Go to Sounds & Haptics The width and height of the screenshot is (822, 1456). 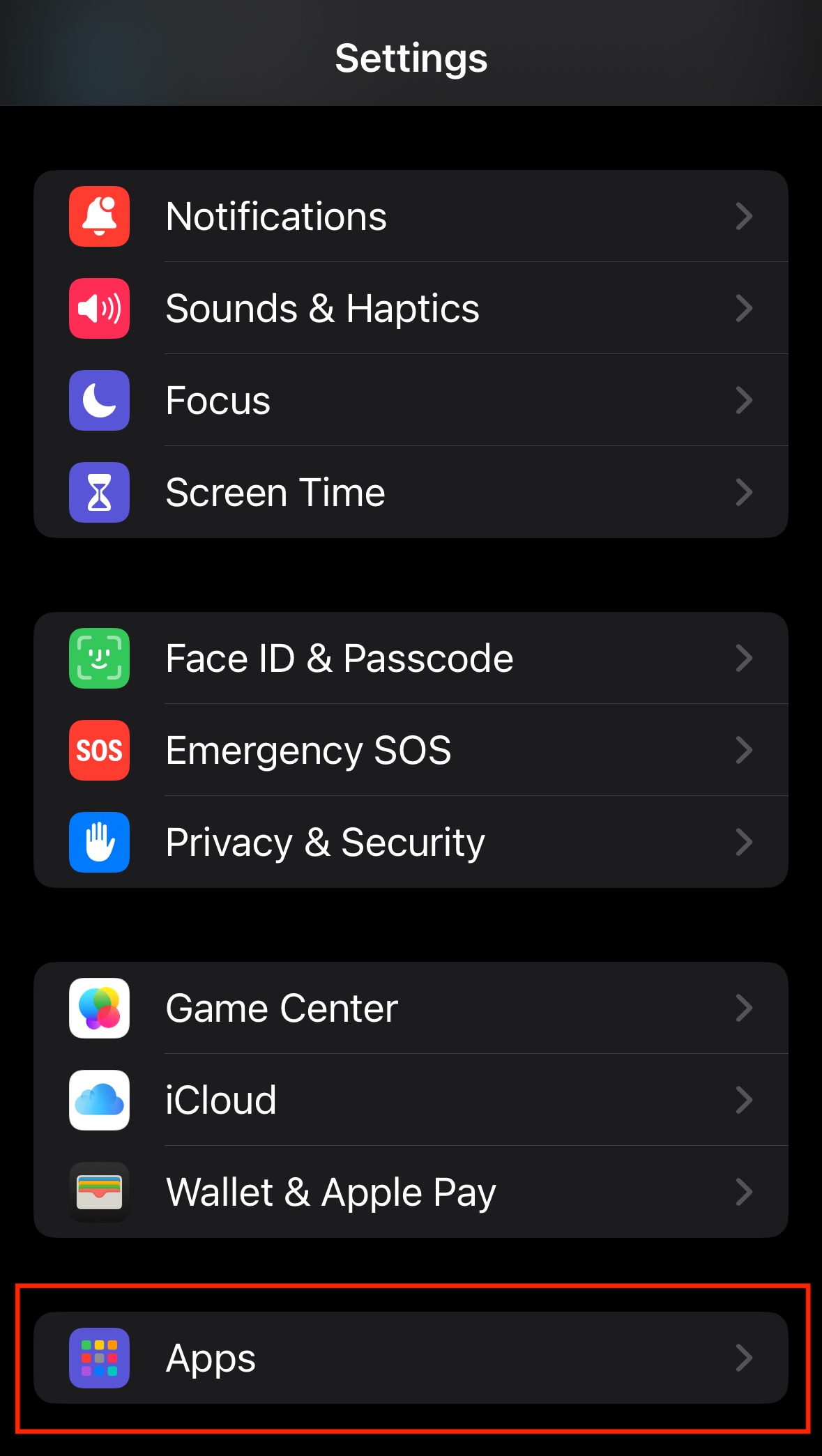pos(411,308)
